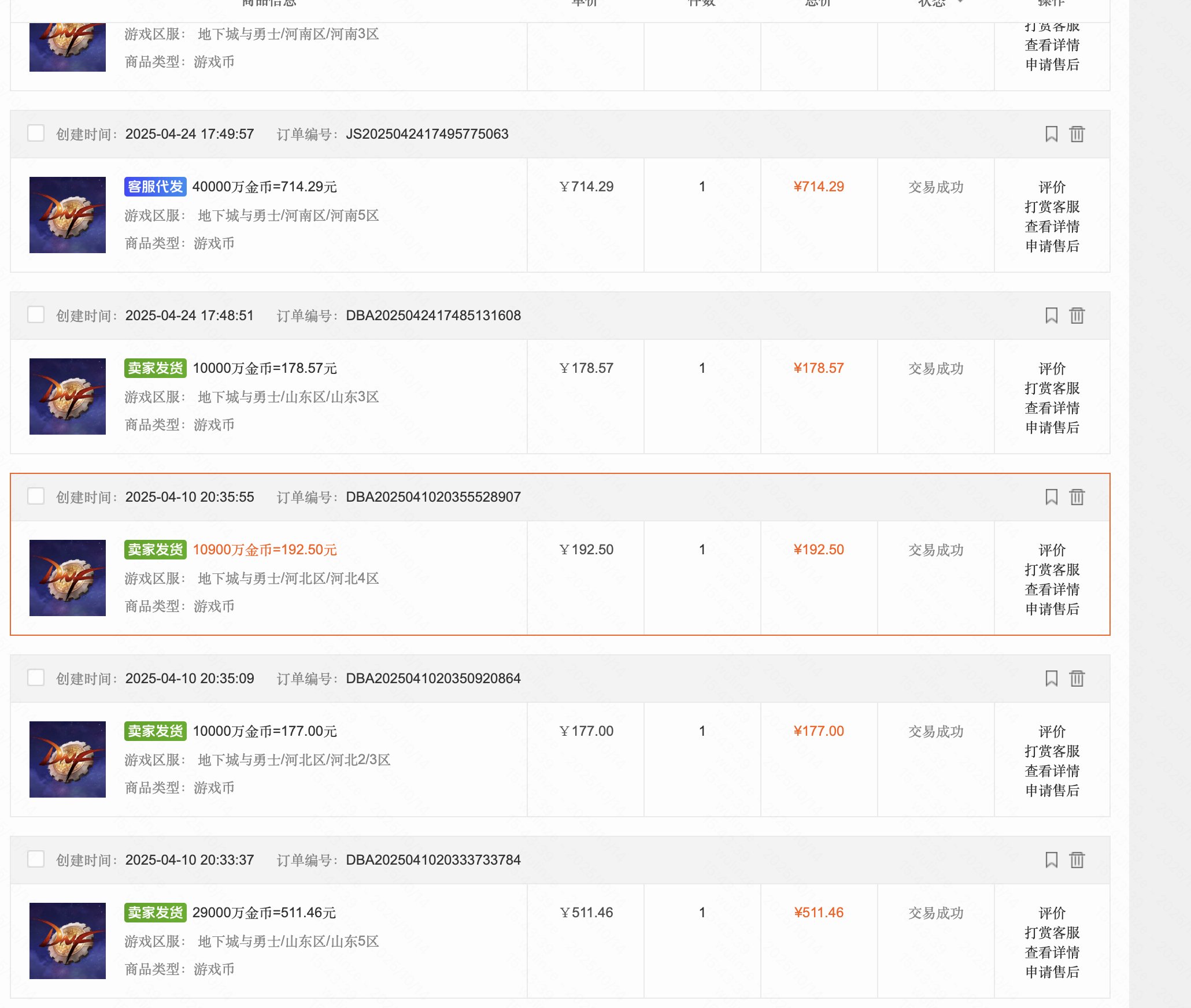
Task: Select the checkbox for order JS2025042417495775063
Action: pyautogui.click(x=36, y=134)
